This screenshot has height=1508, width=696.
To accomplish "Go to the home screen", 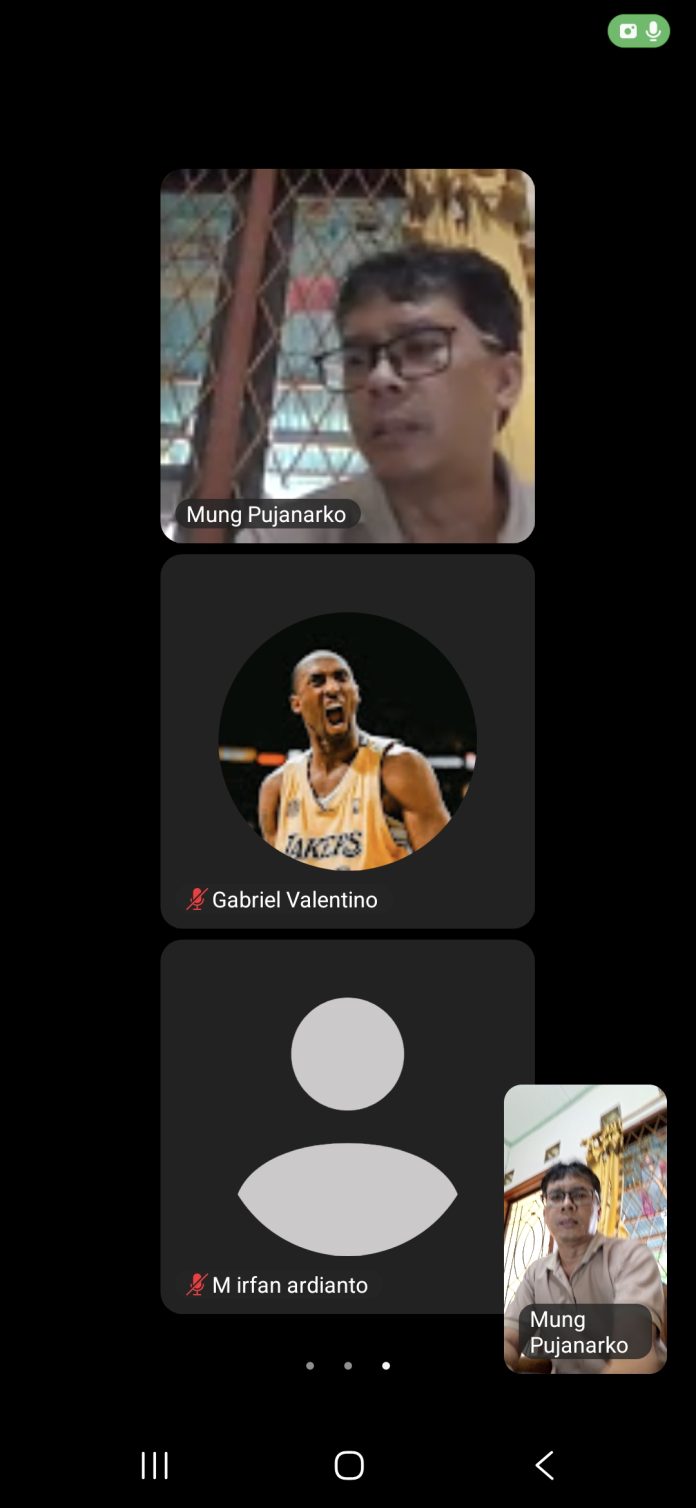I will tap(349, 1465).
